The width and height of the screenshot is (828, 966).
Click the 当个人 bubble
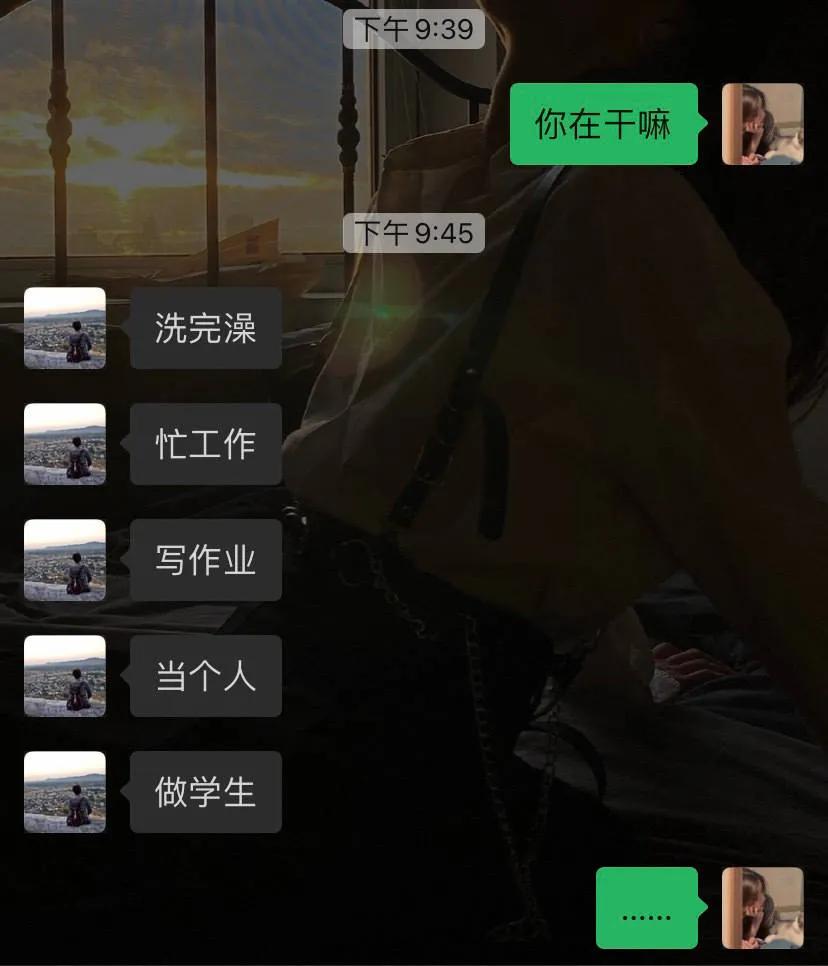tap(205, 675)
